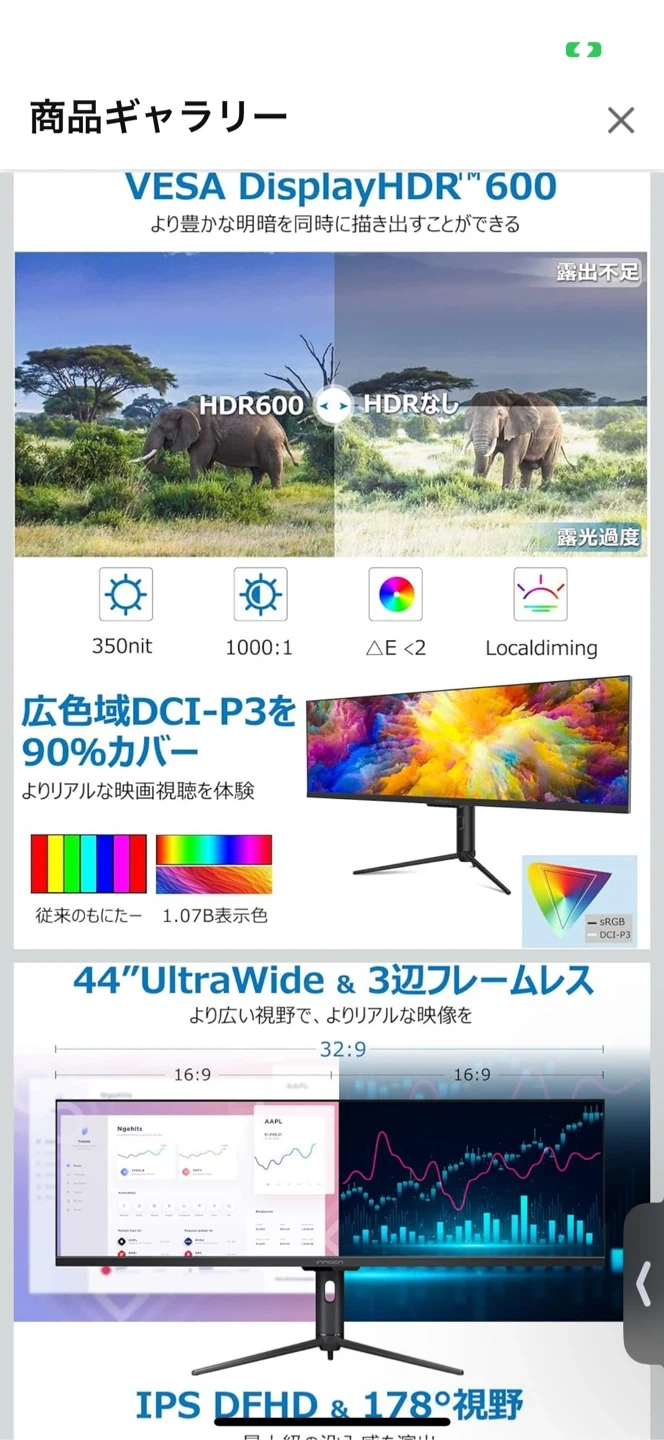Expand the side panel arrow handle
Screen dimensions: 664x1440
pos(644,1283)
